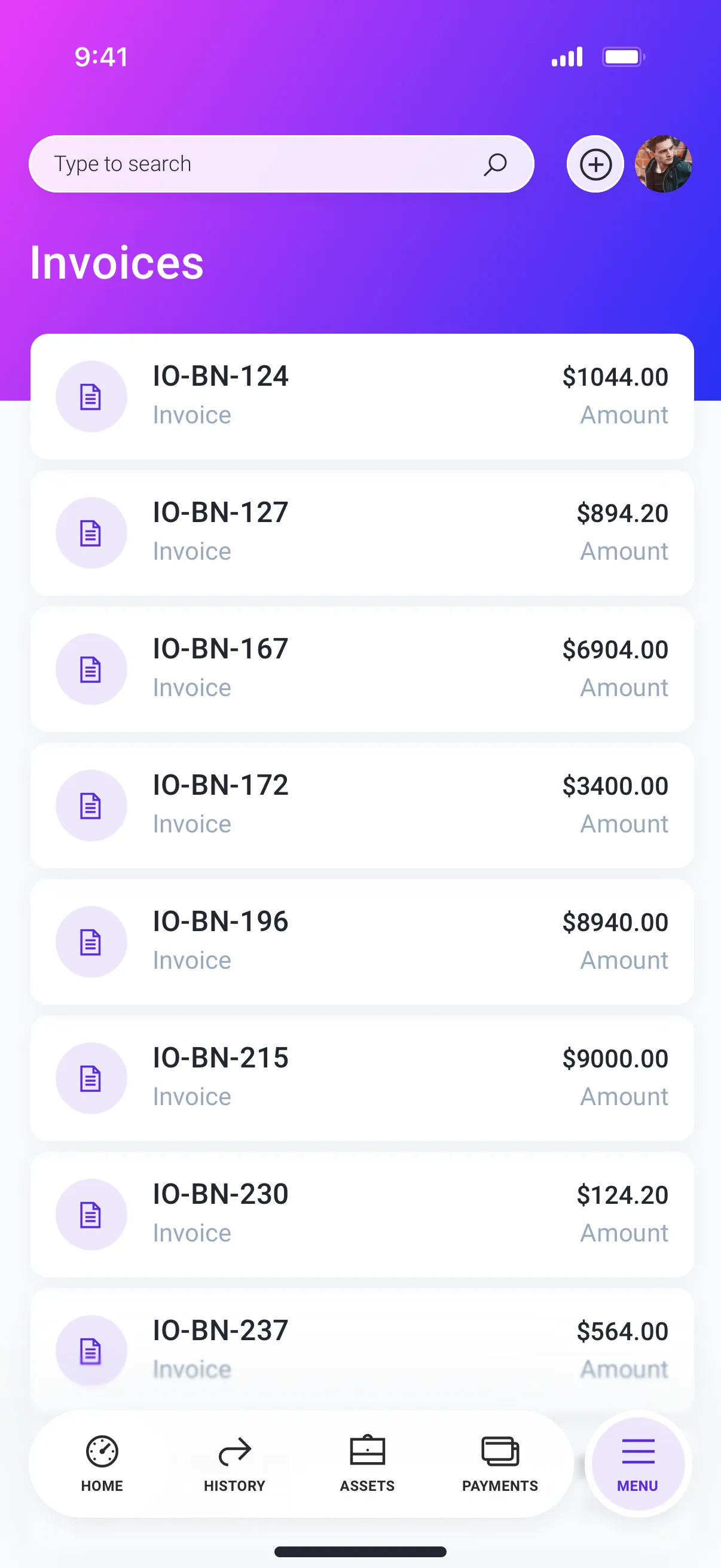Open the Payments cards icon
Image resolution: width=721 pixels, height=1568 pixels.
click(500, 1451)
